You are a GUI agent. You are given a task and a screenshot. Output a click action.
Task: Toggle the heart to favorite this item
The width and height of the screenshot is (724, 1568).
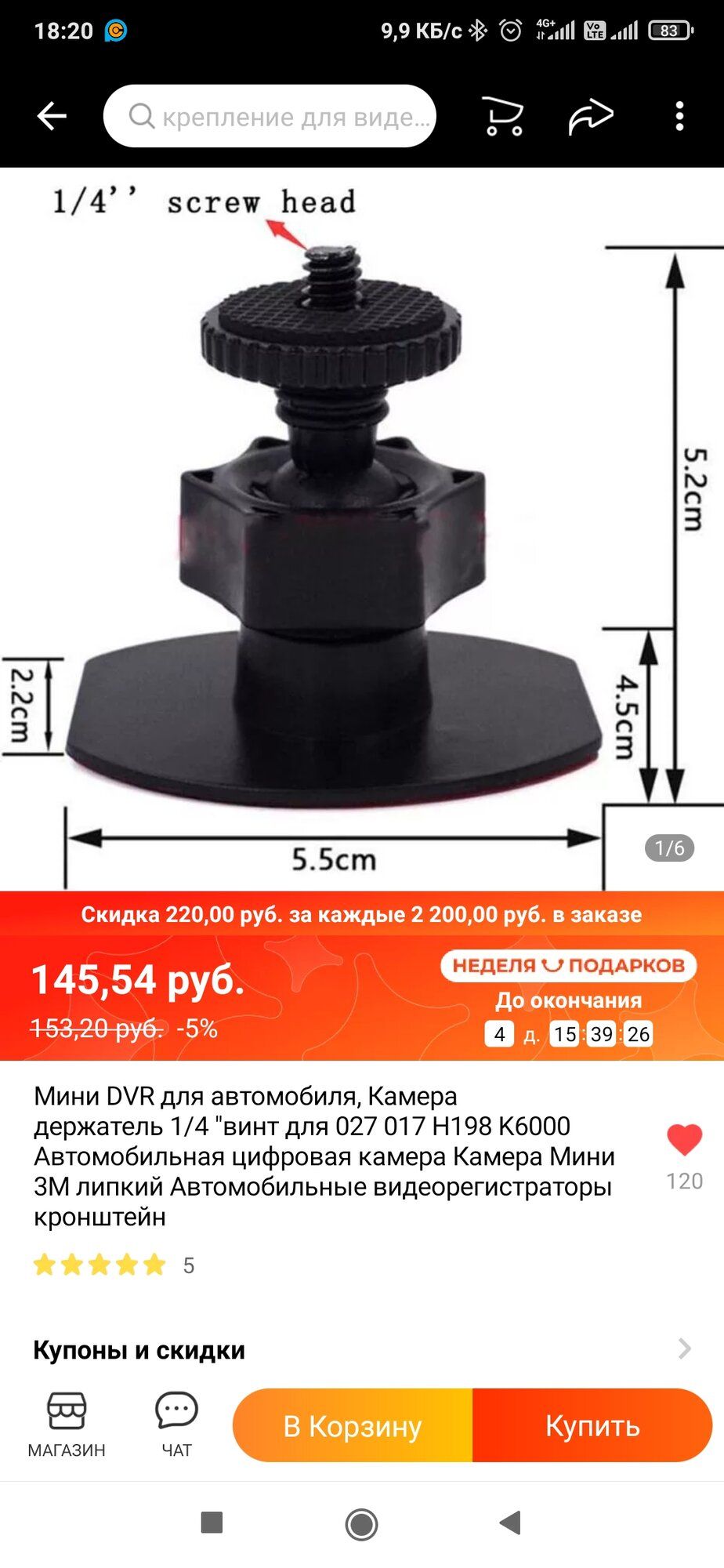point(684,1140)
